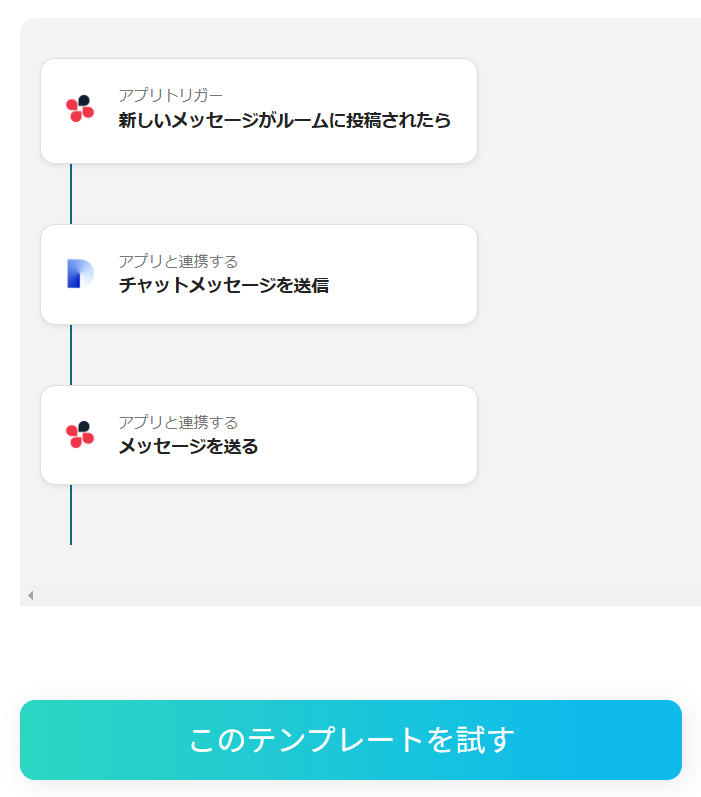Open the 新しいメッセージがルームに投稿されたら trigger card
Viewport: 701px width, 797px height.
coord(259,111)
